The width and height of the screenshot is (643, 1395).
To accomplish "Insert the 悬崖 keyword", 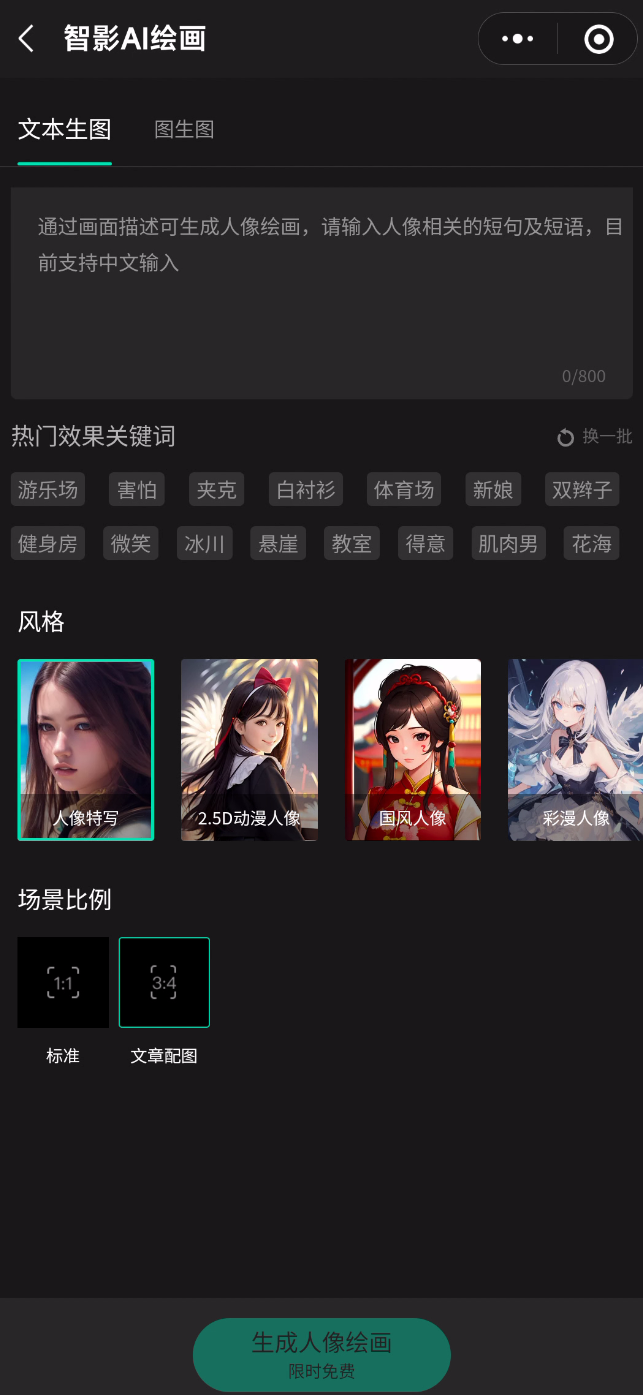I will pyautogui.click(x=278, y=544).
